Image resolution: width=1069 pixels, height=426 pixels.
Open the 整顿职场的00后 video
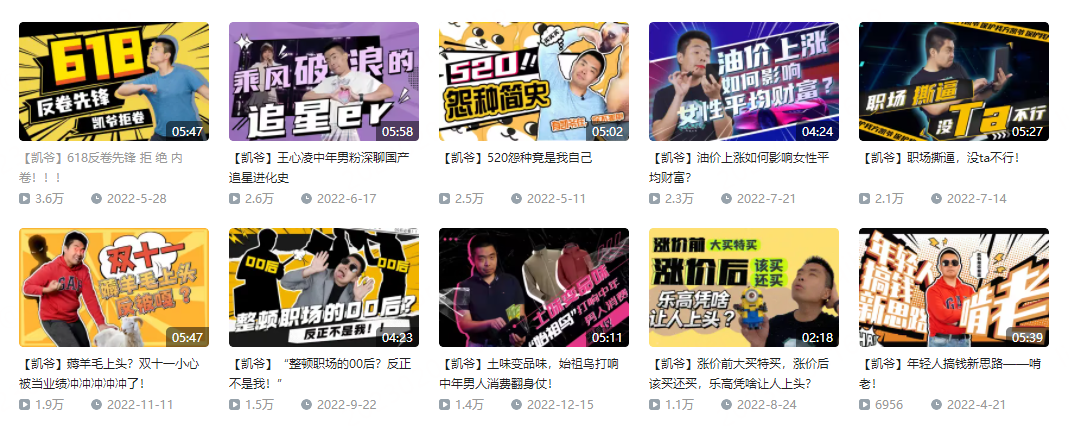point(323,288)
